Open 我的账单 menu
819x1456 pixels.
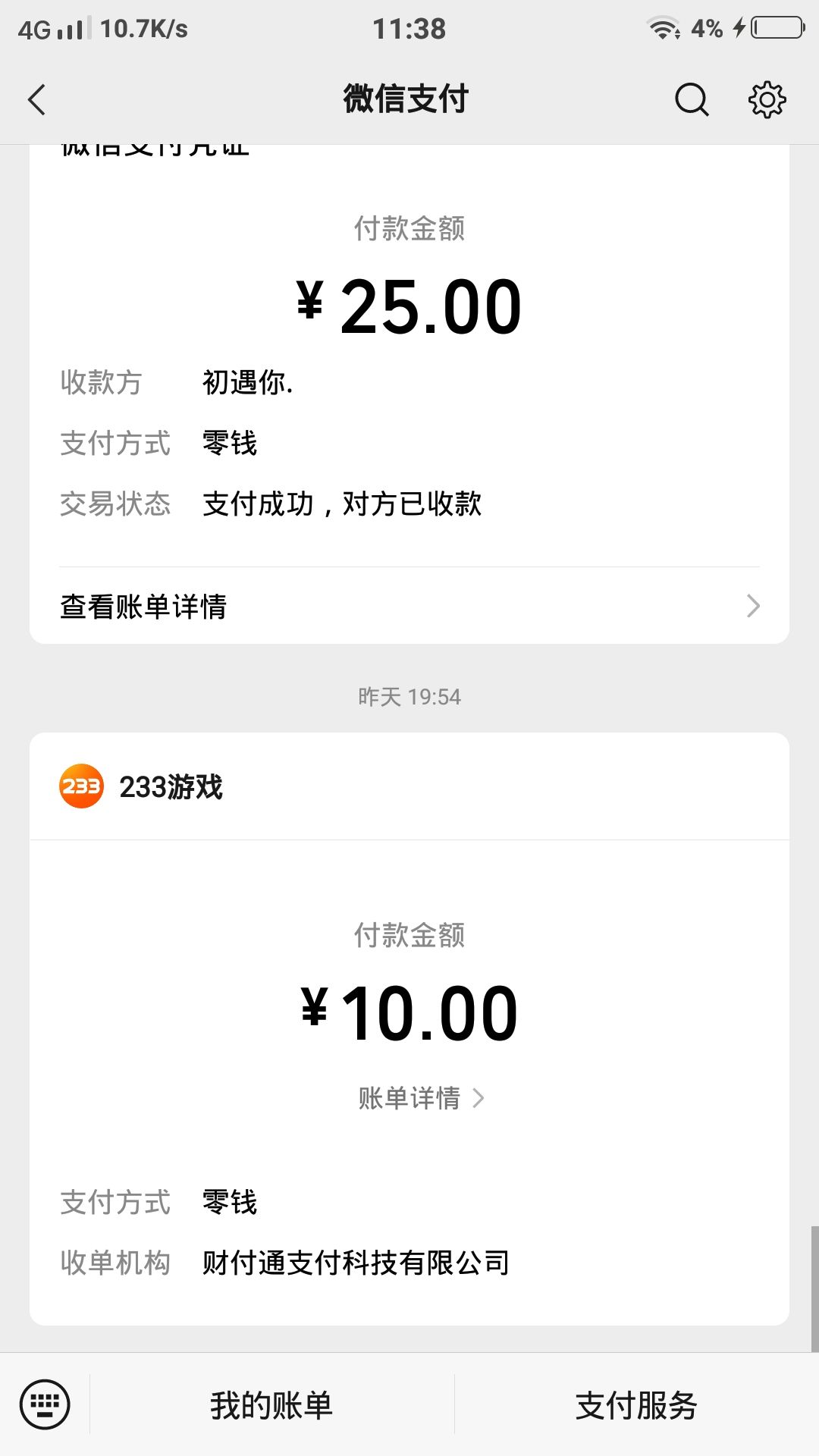271,1405
